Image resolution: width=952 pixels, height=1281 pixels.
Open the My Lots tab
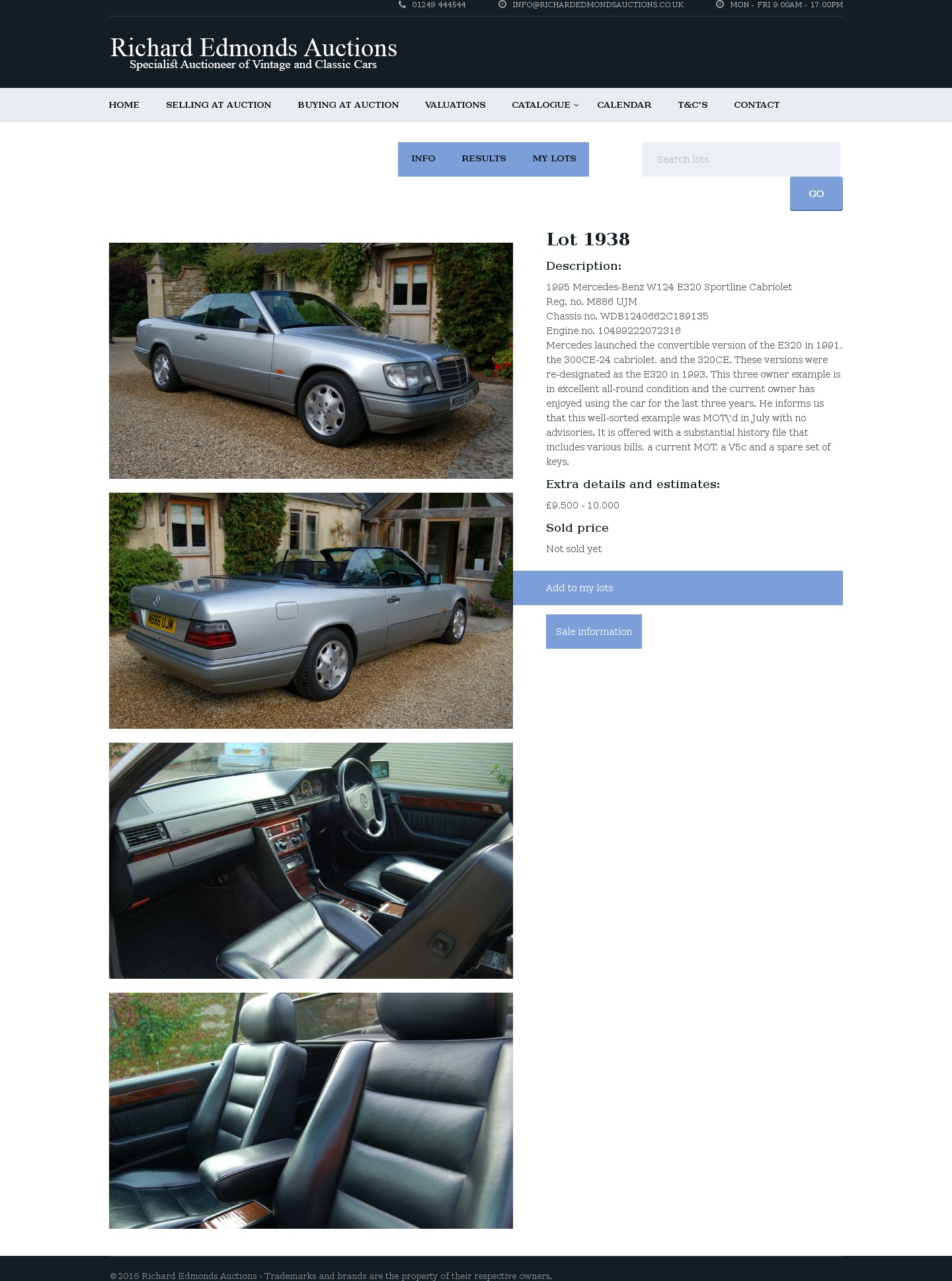(554, 159)
